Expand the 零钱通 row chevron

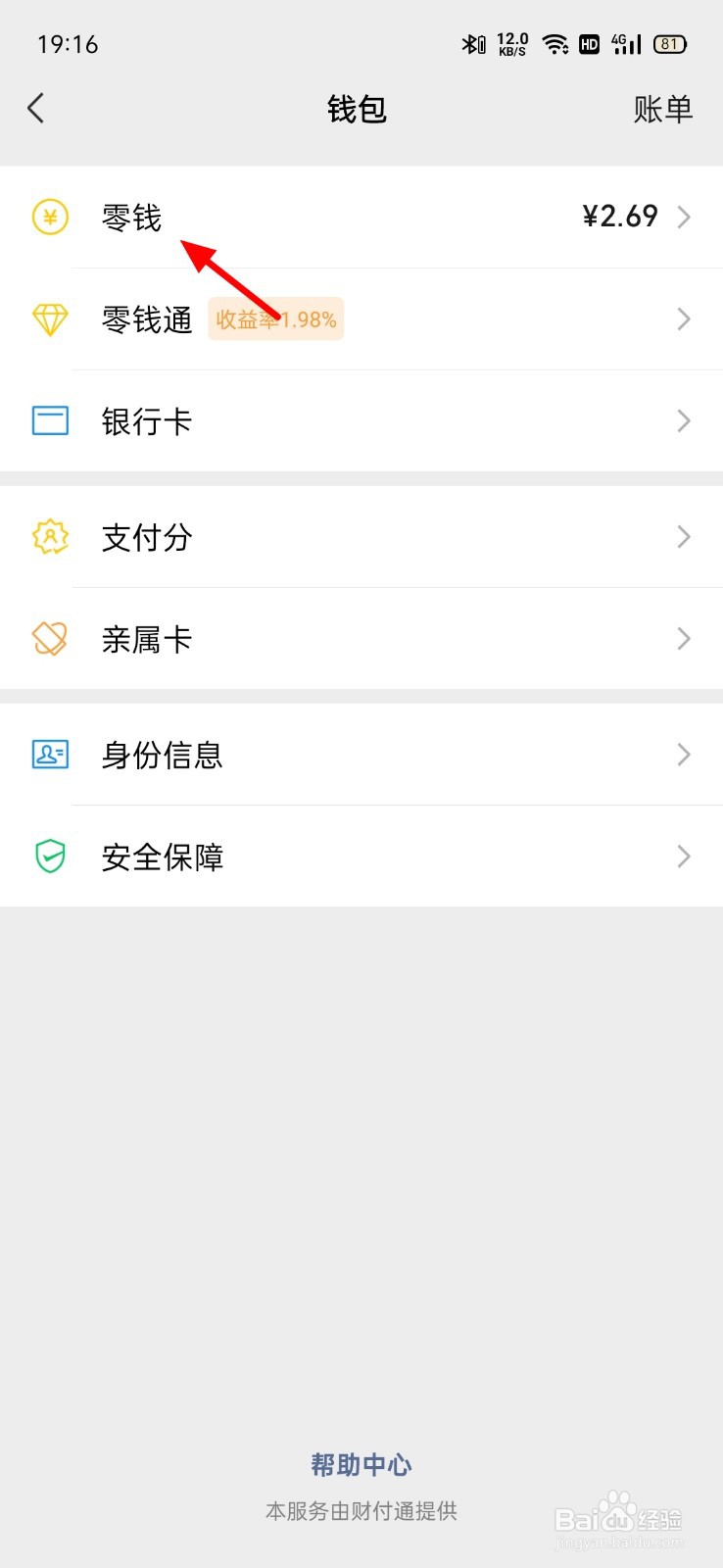(683, 318)
